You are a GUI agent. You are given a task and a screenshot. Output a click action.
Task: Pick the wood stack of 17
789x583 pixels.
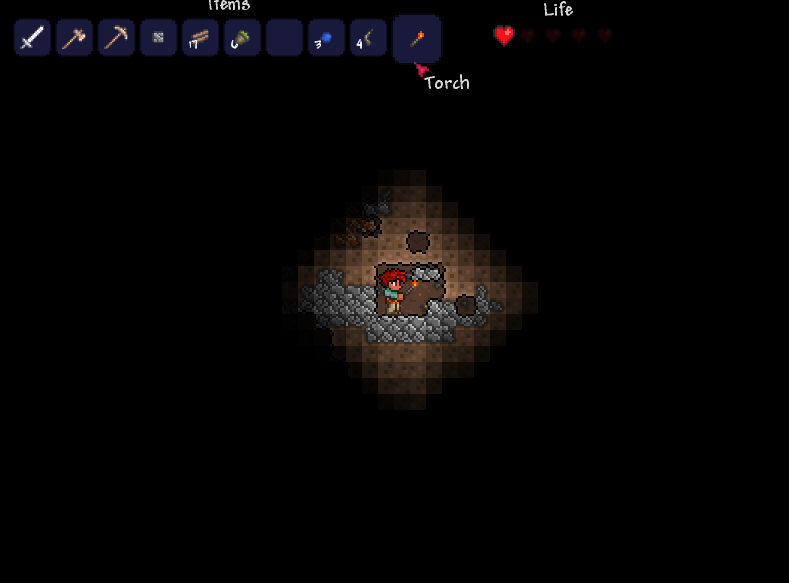pyautogui.click(x=200, y=38)
